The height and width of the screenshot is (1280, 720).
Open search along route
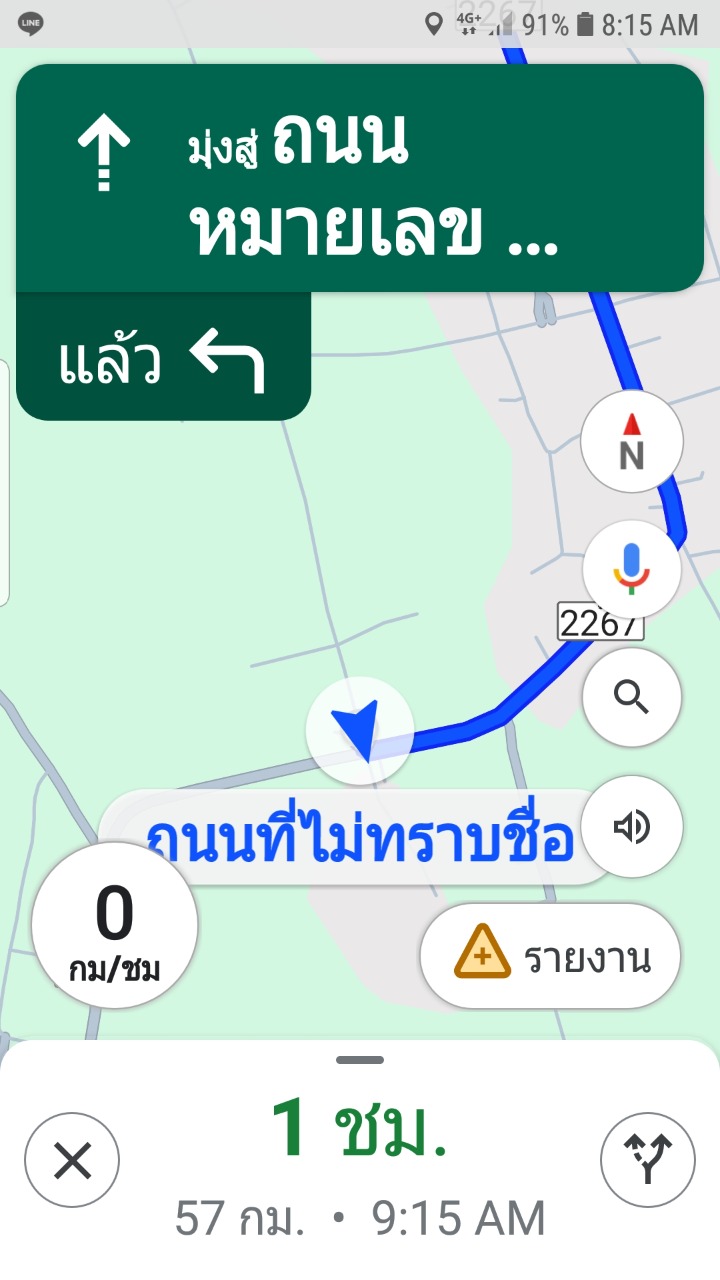click(631, 697)
